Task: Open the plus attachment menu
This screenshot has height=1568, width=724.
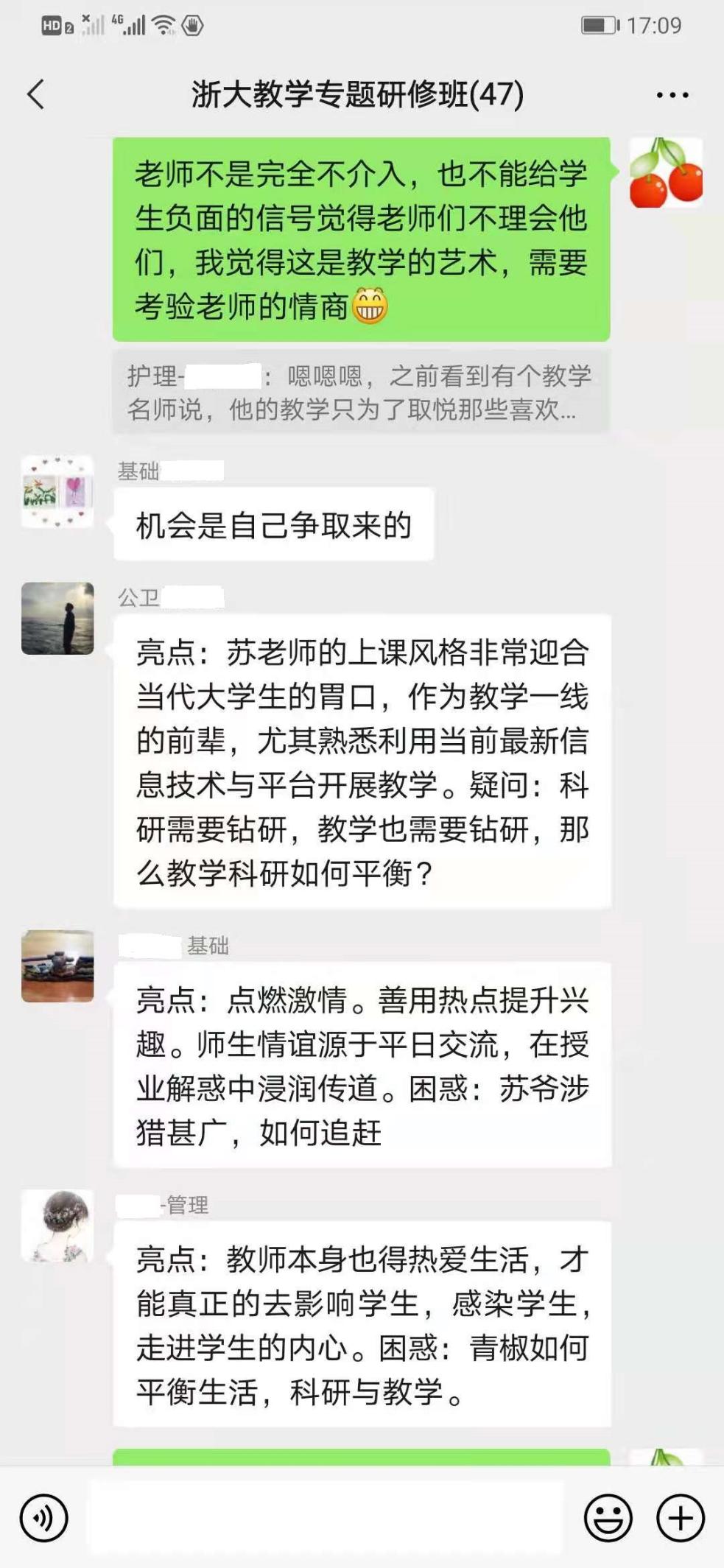Action: coord(680,1518)
